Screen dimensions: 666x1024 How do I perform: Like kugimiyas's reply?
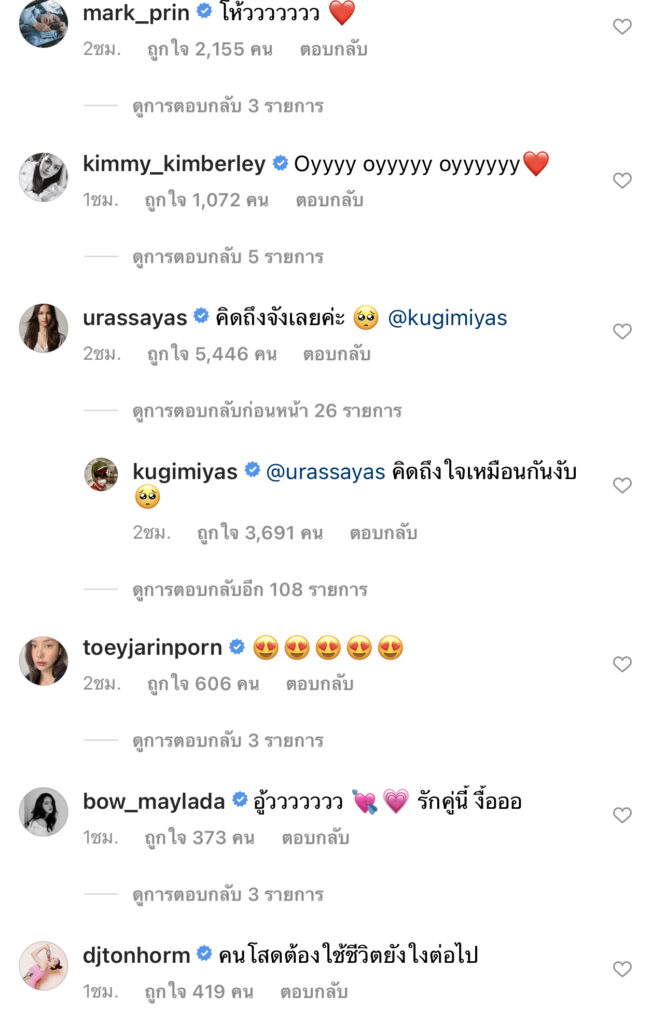tap(622, 486)
